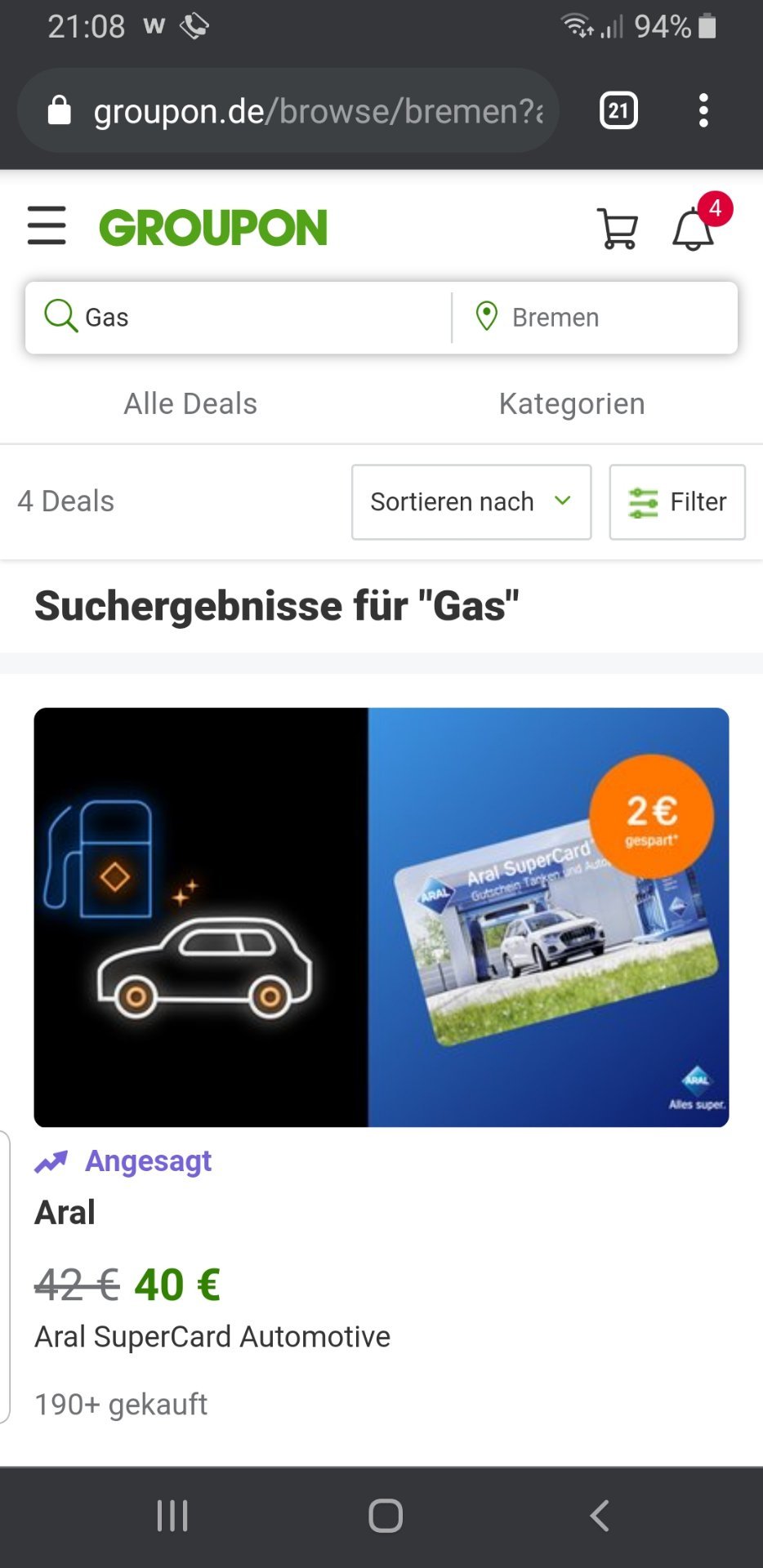
Task: Open the browser tab switcher
Action: pyautogui.click(x=618, y=110)
